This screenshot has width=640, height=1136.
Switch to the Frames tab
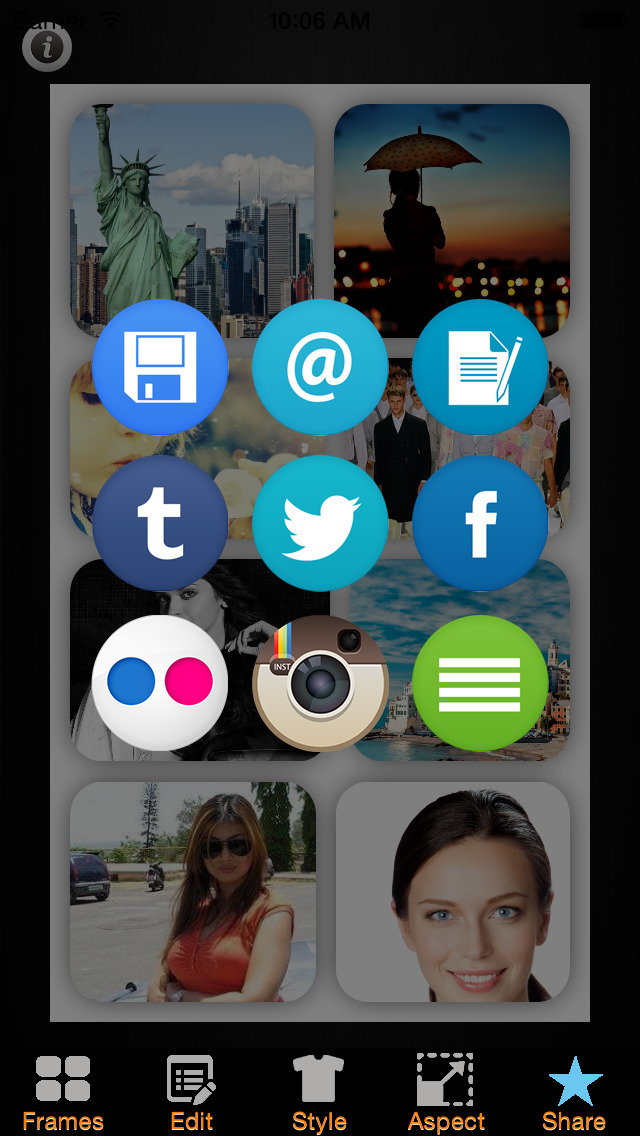coord(63,1092)
